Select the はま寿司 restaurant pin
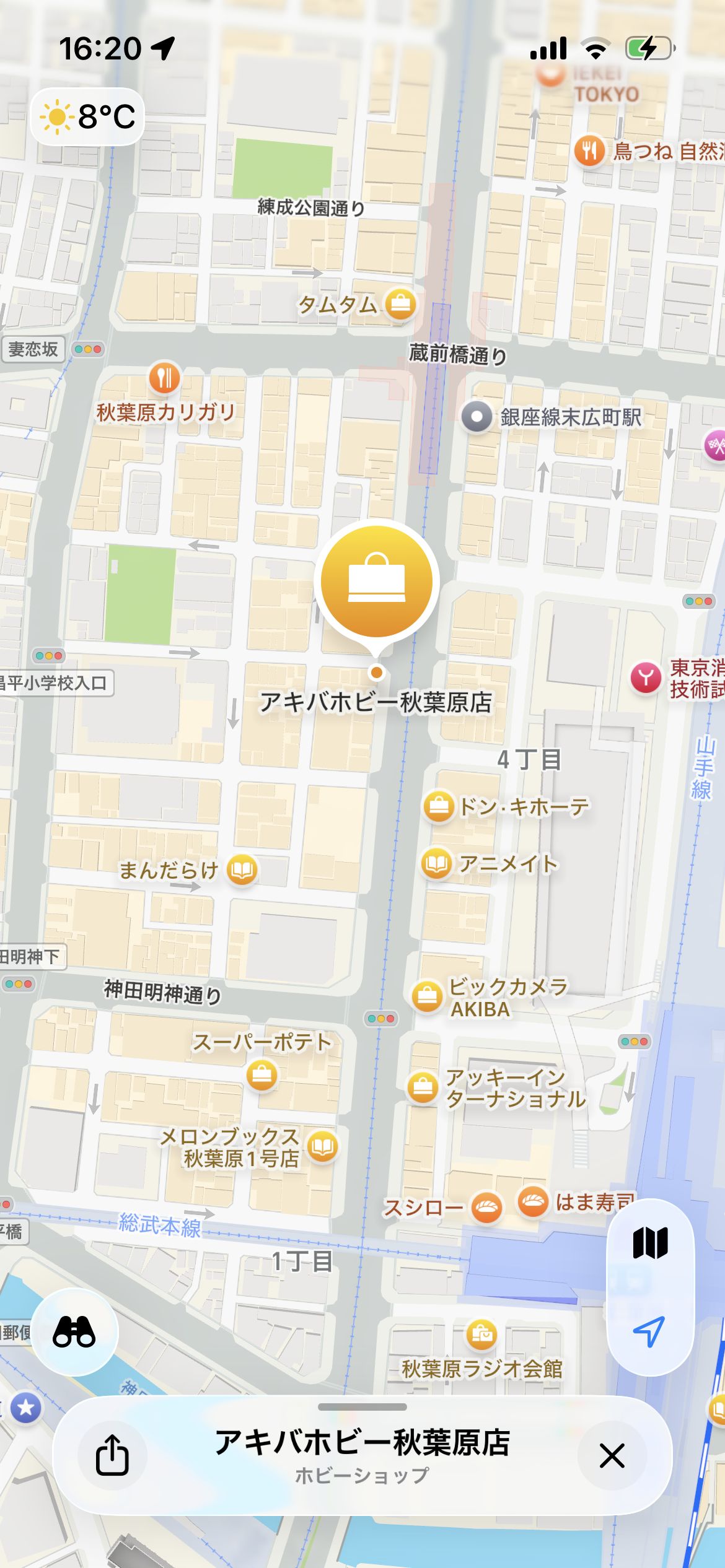The width and height of the screenshot is (725, 1568). [x=534, y=1202]
